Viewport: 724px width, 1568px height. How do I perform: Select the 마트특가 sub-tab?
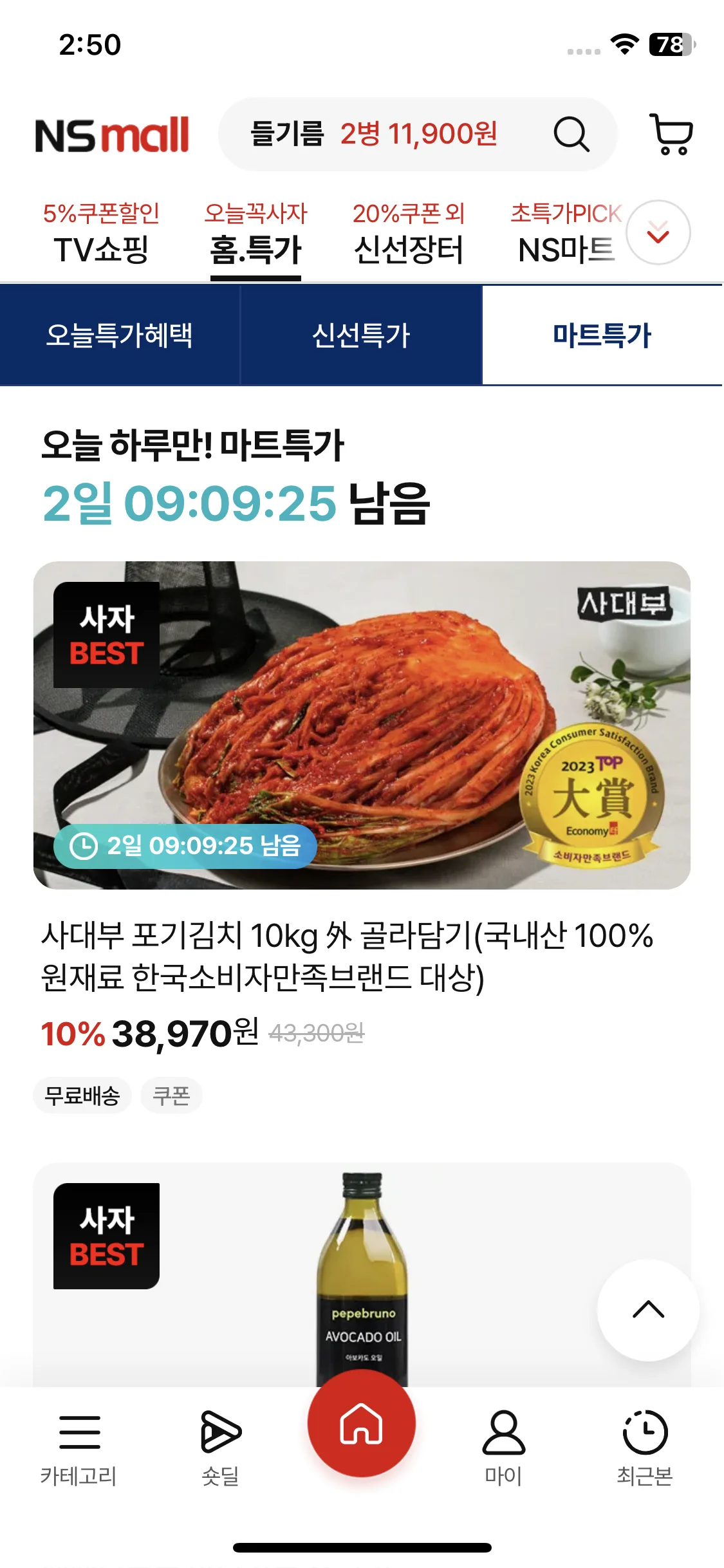click(602, 335)
